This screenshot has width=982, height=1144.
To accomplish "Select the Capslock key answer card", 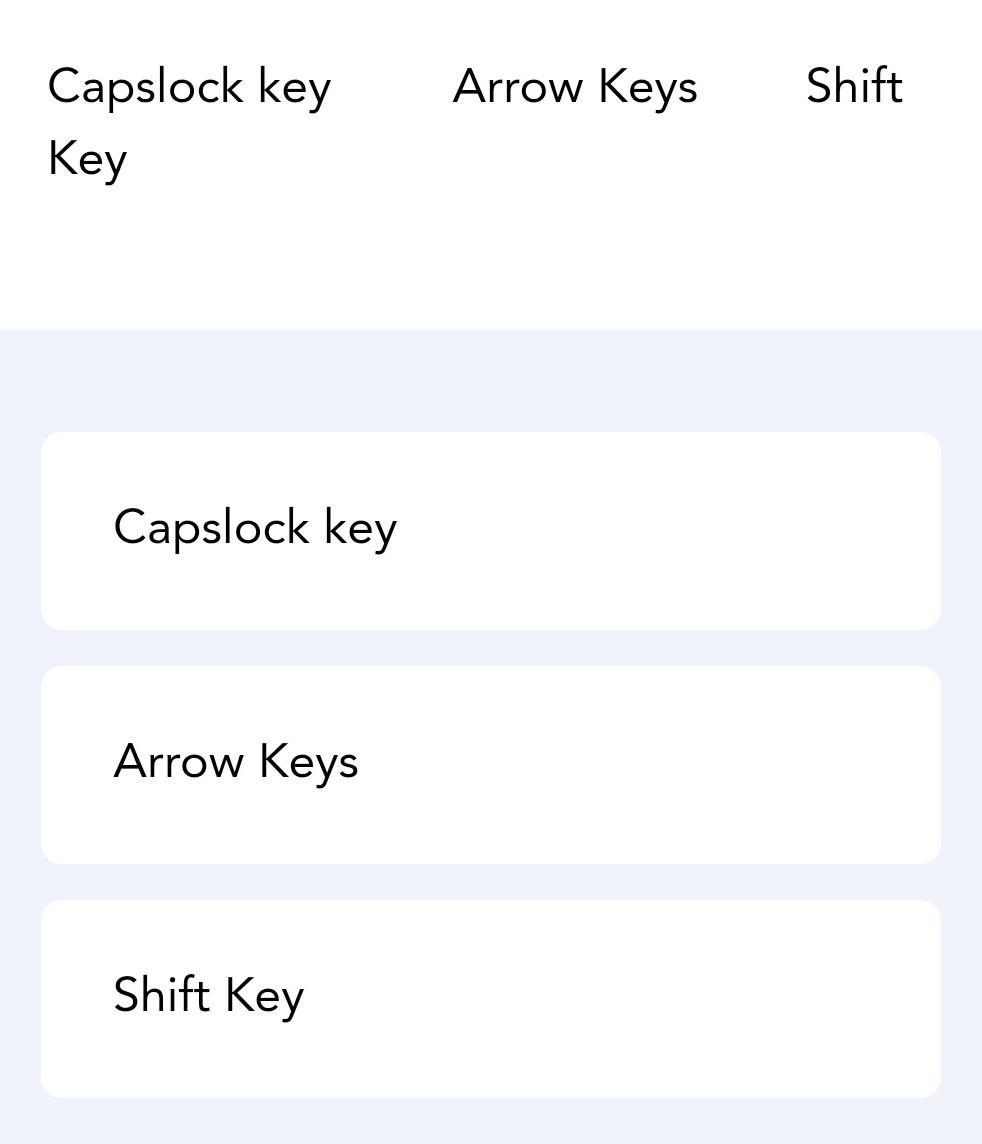I will [x=490, y=530].
